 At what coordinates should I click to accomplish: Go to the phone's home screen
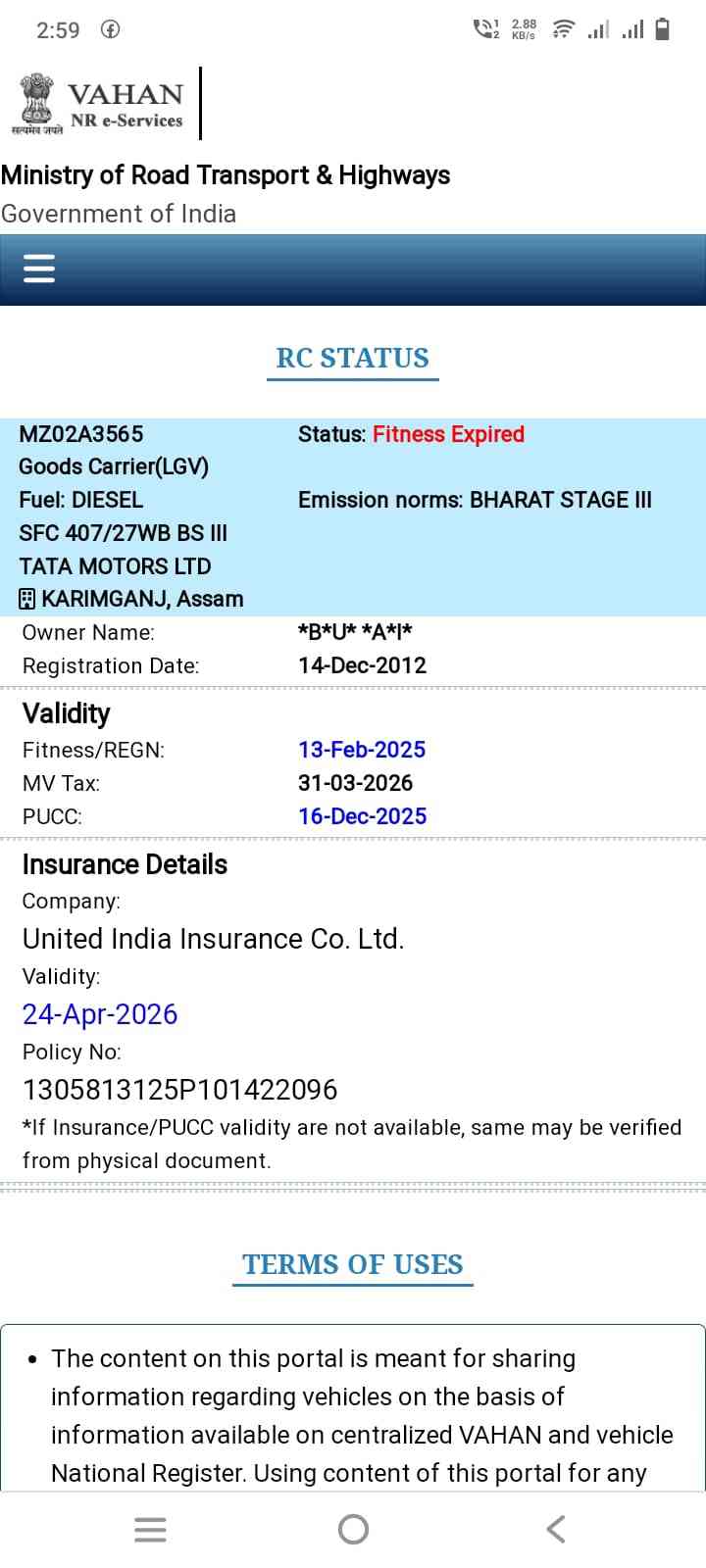353,1529
